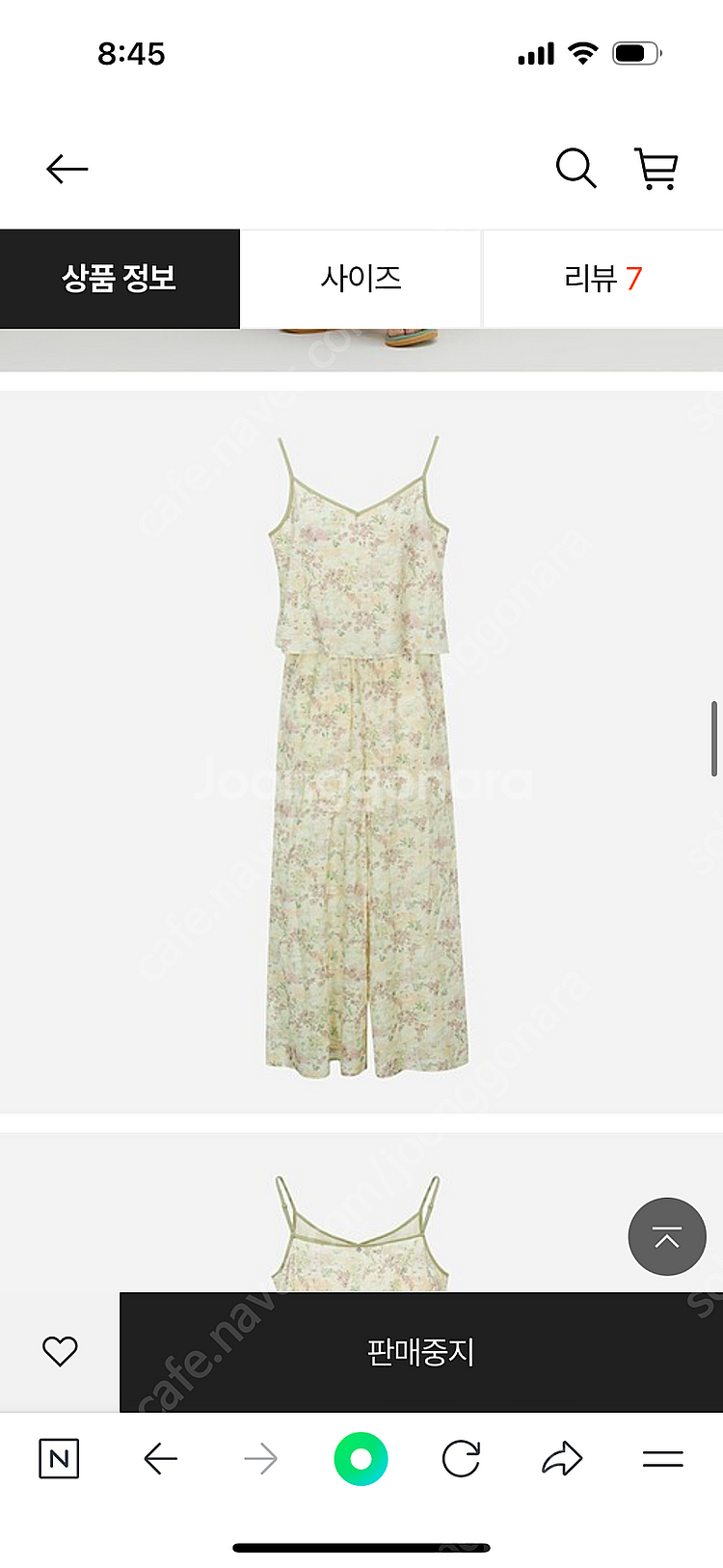
Task: Add product to wishlist with the heart icon
Action: (60, 1351)
